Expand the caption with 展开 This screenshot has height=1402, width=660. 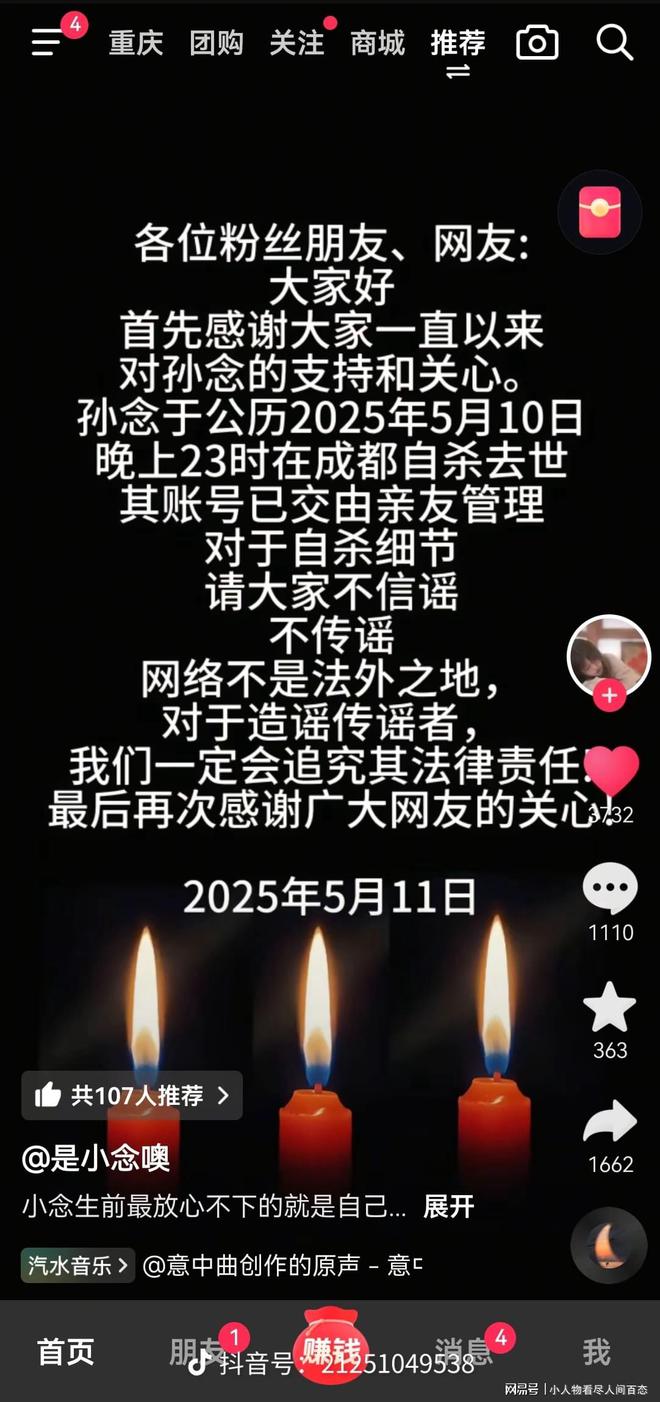point(448,1207)
